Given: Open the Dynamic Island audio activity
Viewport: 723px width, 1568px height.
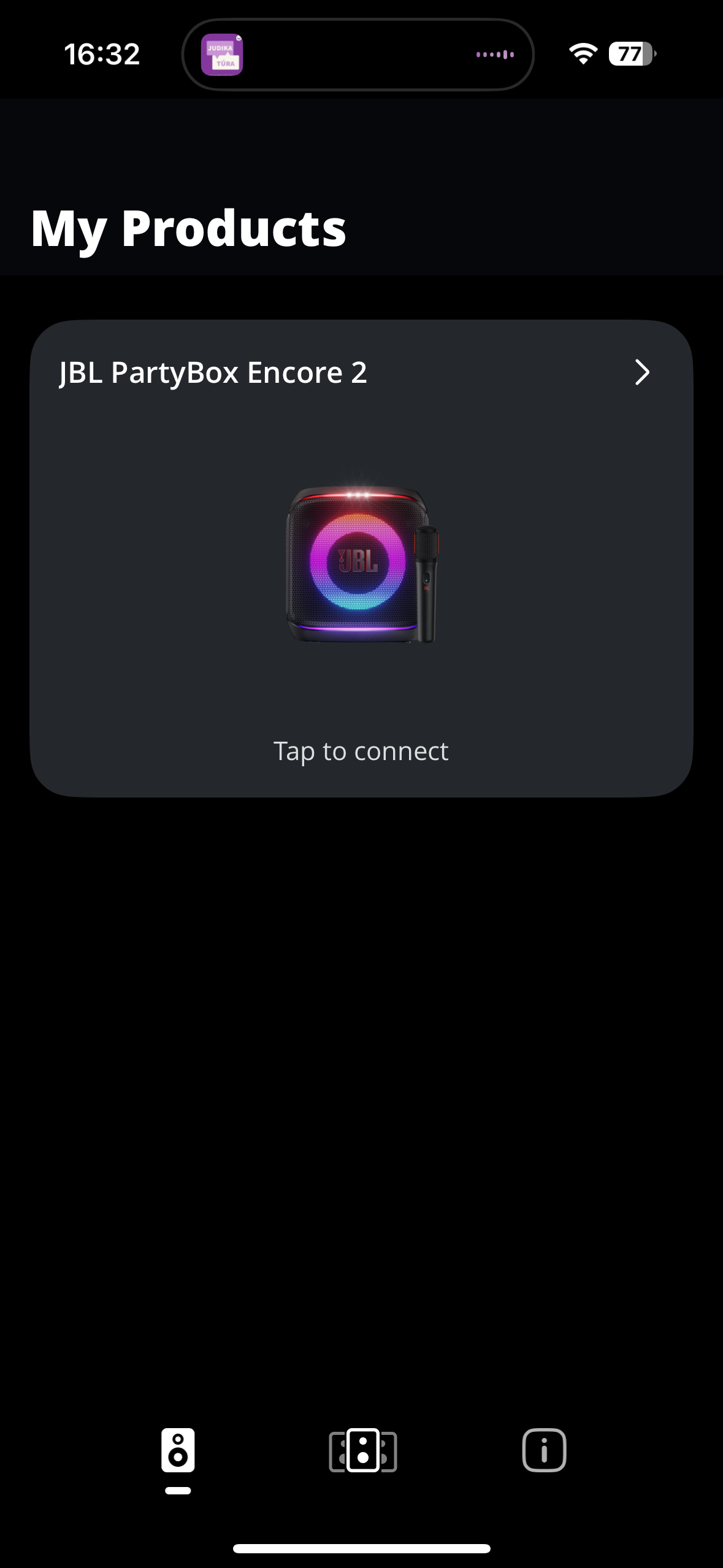Looking at the screenshot, I should (x=358, y=55).
